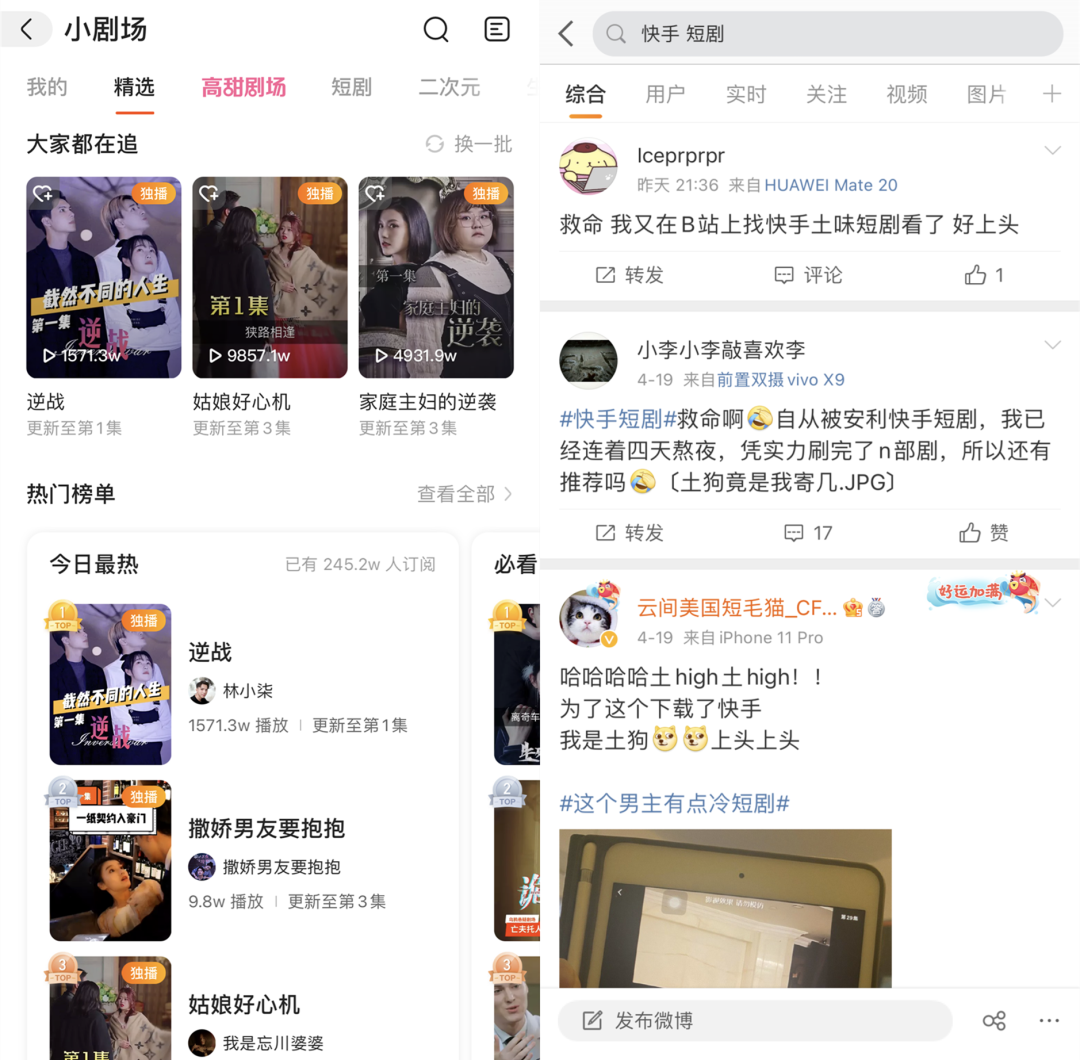Screen dimensions: 1080x1060
Task: Open search in the 小剧场 header
Action: click(x=436, y=30)
